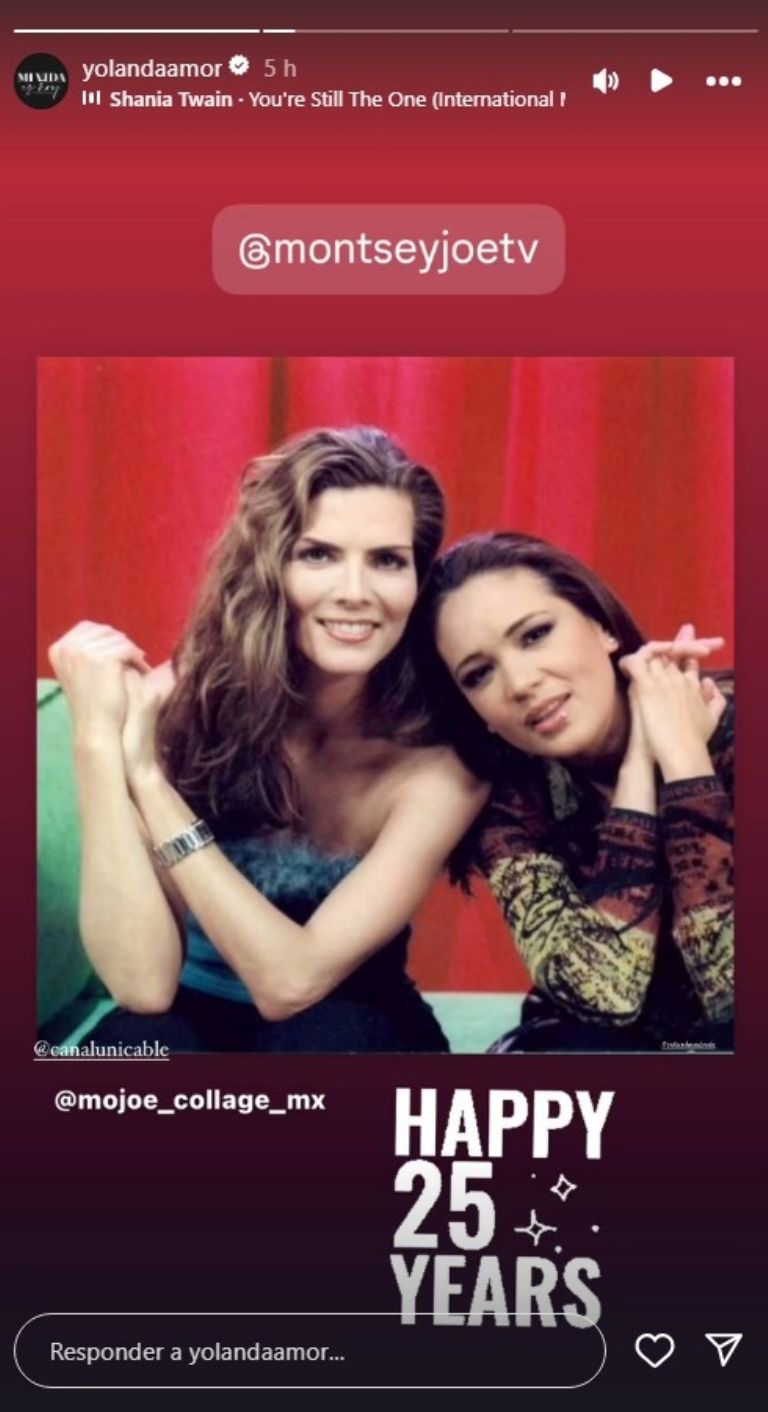Mute the story sound
This screenshot has height=1412, width=768.
605,81
